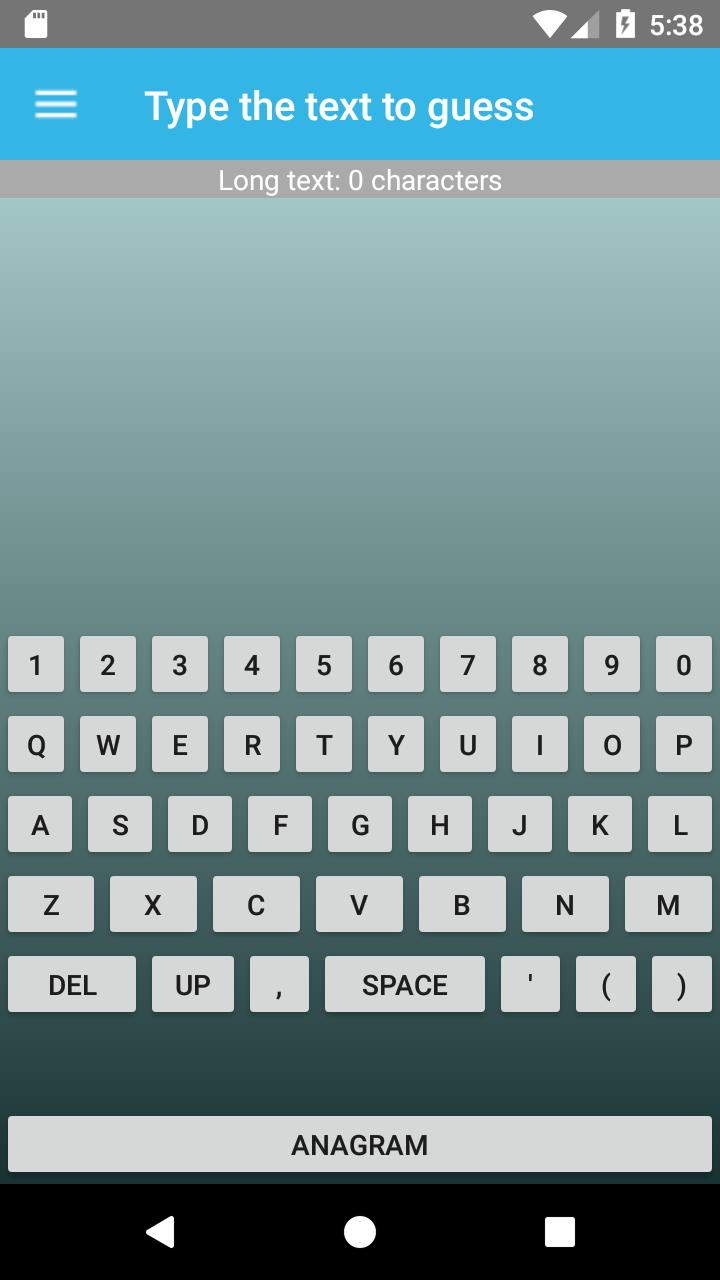Image resolution: width=720 pixels, height=1280 pixels.
Task: Type the letter A
Action: pyautogui.click(x=40, y=824)
